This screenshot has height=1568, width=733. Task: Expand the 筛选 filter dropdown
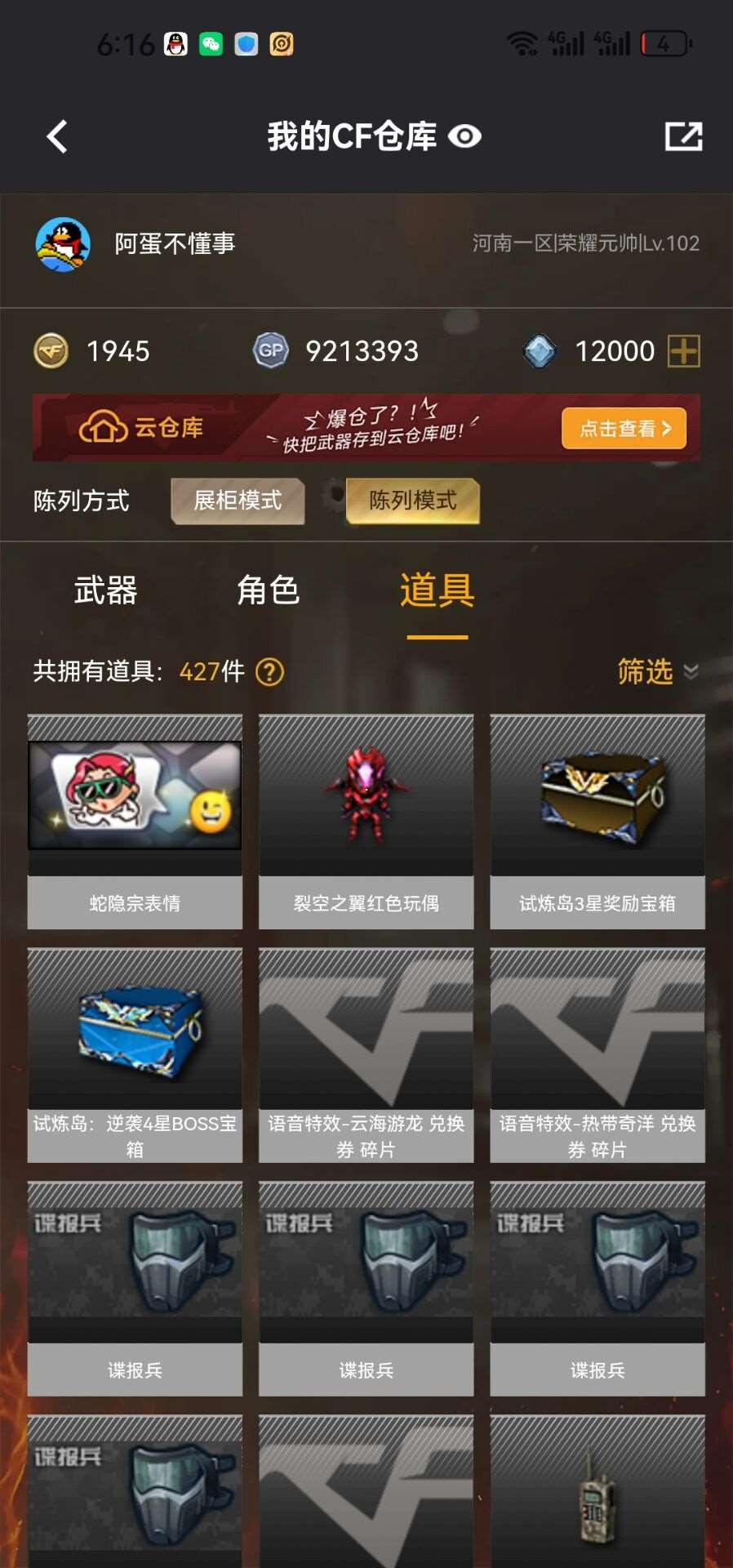[x=657, y=671]
